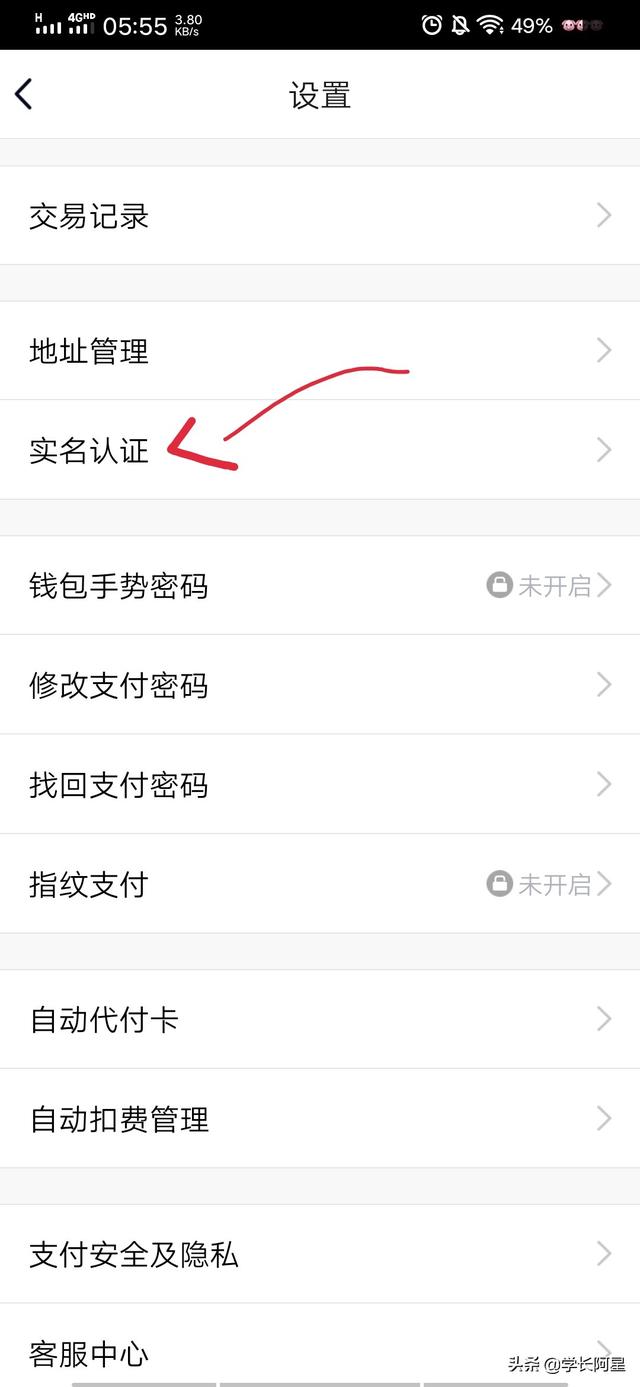Viewport: 640px width, 1387px height.
Task: Open 钱包手势密码 setting
Action: [x=320, y=585]
